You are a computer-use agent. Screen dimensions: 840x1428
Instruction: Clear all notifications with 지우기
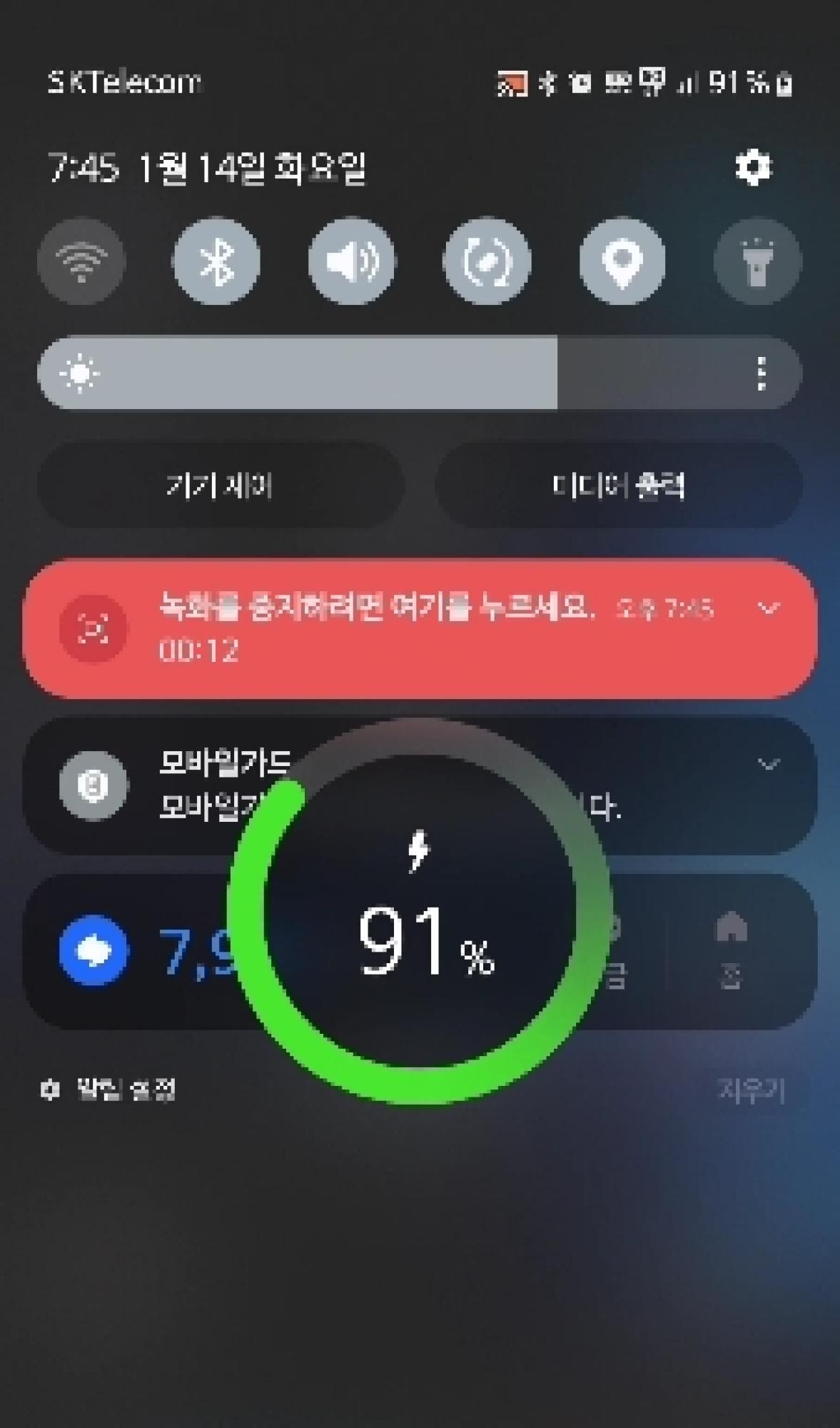click(x=751, y=1090)
